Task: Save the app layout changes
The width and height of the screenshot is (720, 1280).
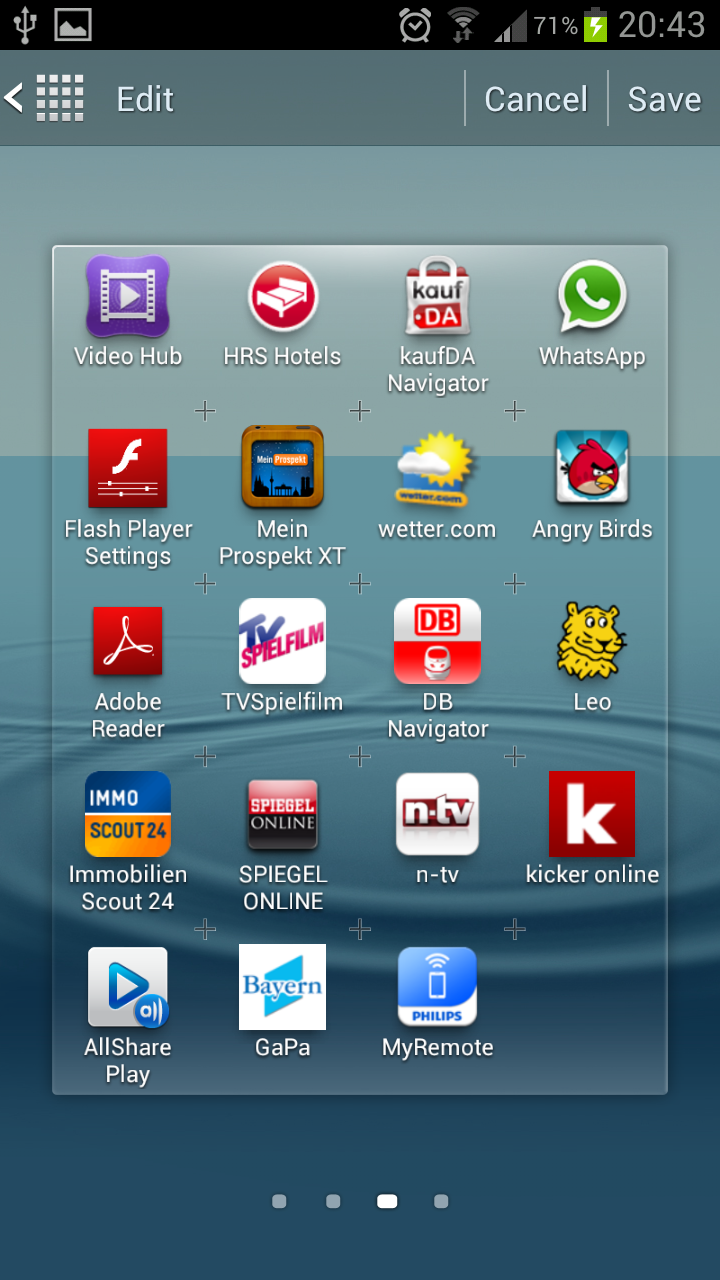Action: coord(664,99)
